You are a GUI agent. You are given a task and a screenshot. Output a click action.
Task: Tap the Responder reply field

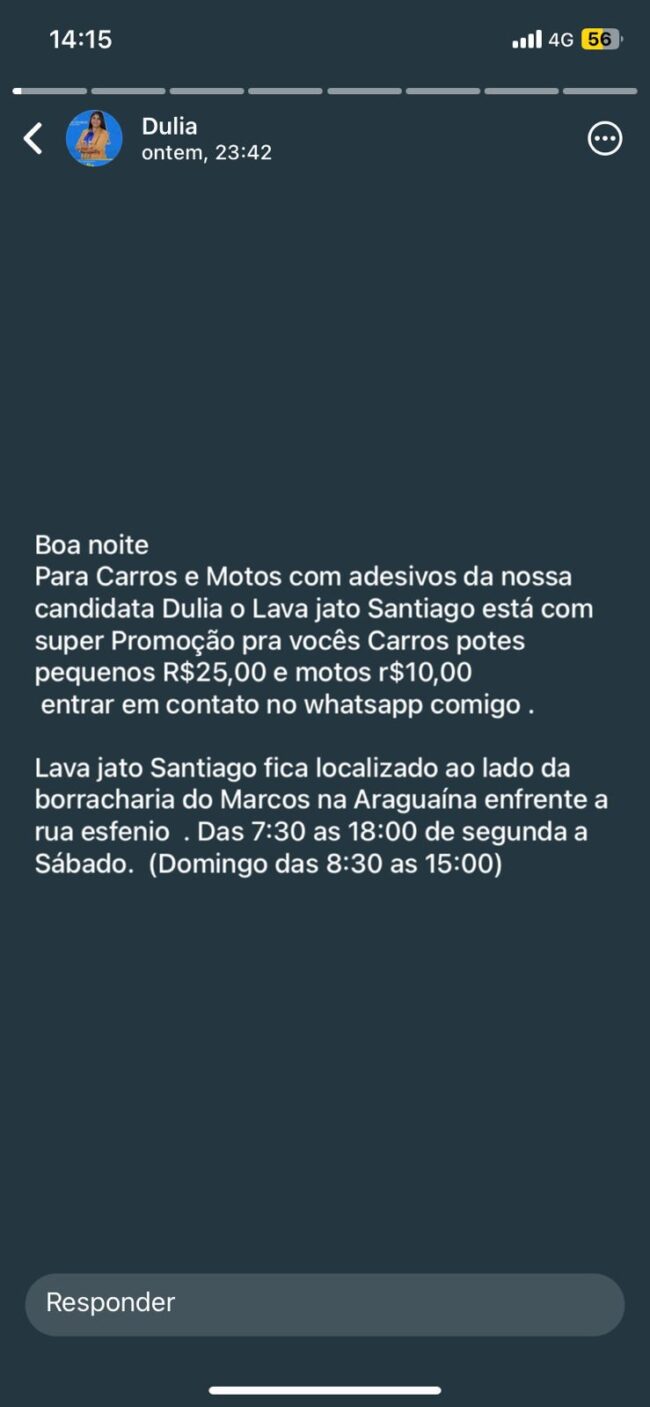pos(324,1303)
